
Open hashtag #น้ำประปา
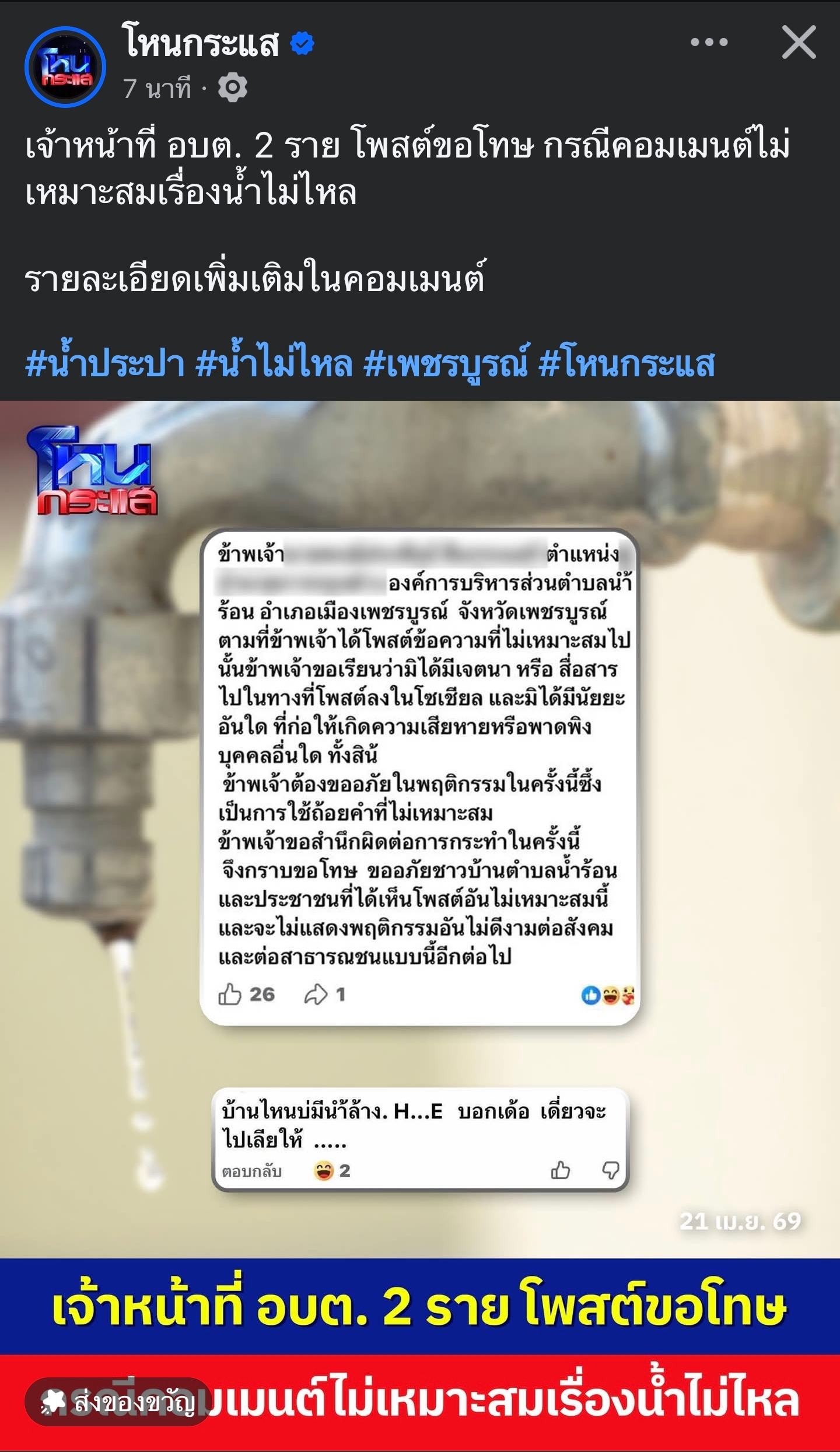(105, 363)
